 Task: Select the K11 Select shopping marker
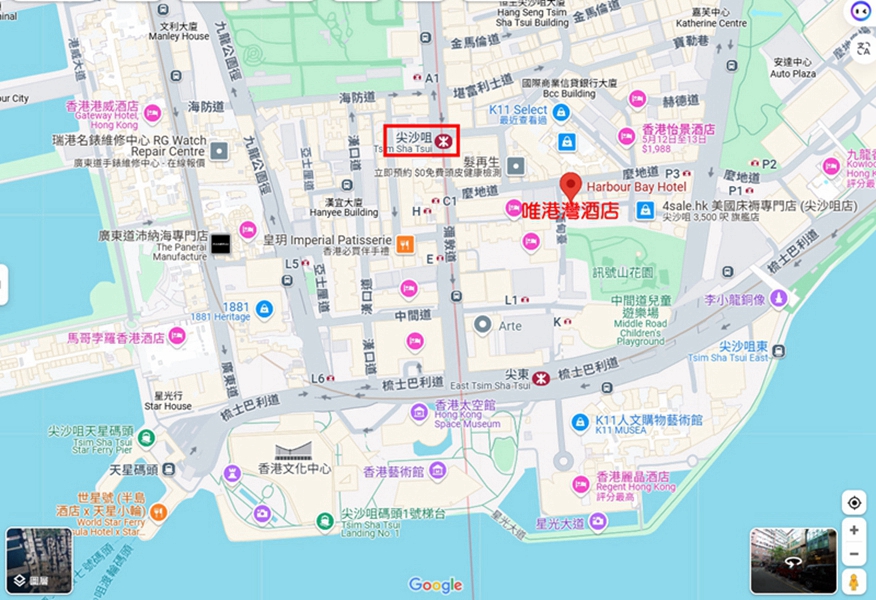click(561, 111)
